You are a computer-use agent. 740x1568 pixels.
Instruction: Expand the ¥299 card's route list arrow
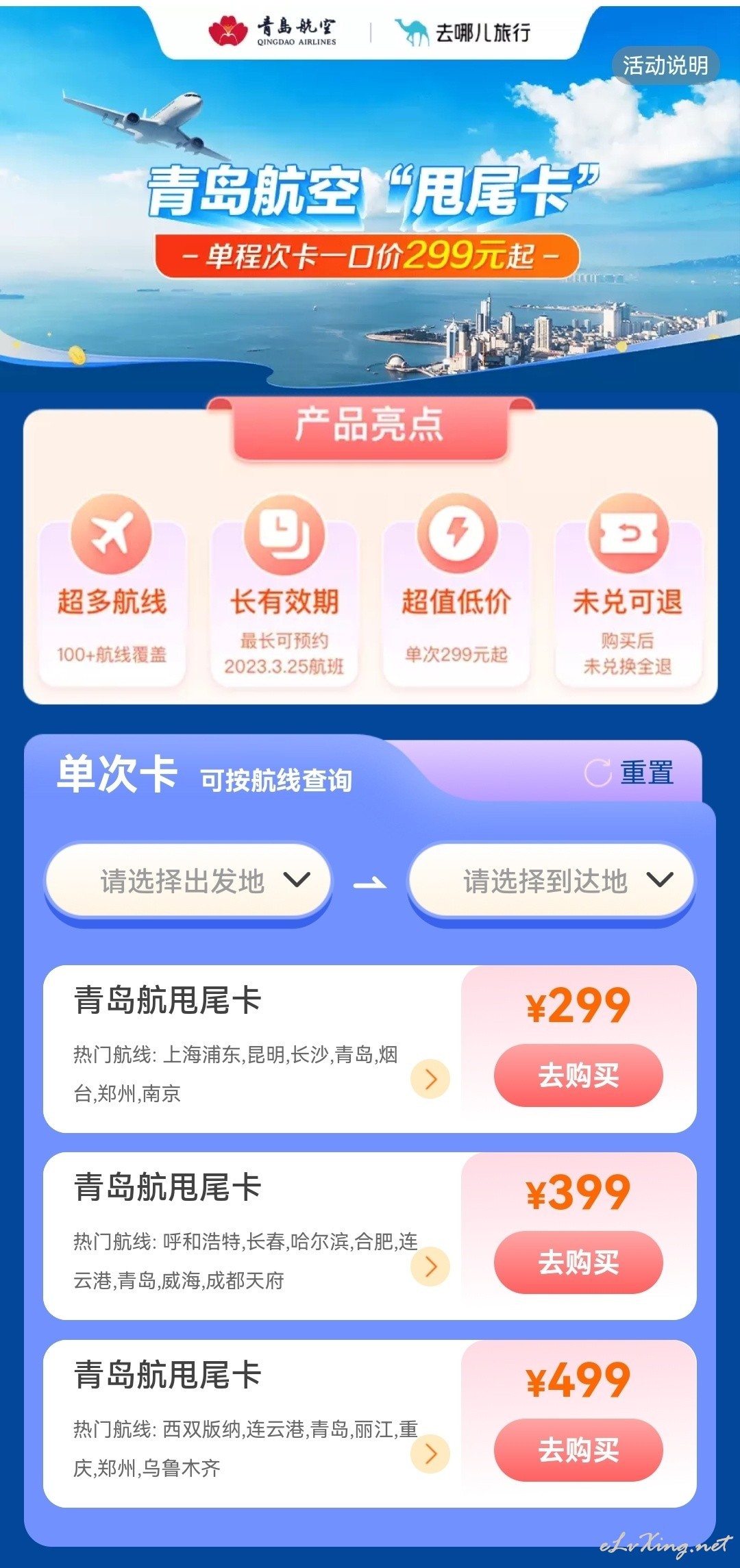coord(430,1079)
